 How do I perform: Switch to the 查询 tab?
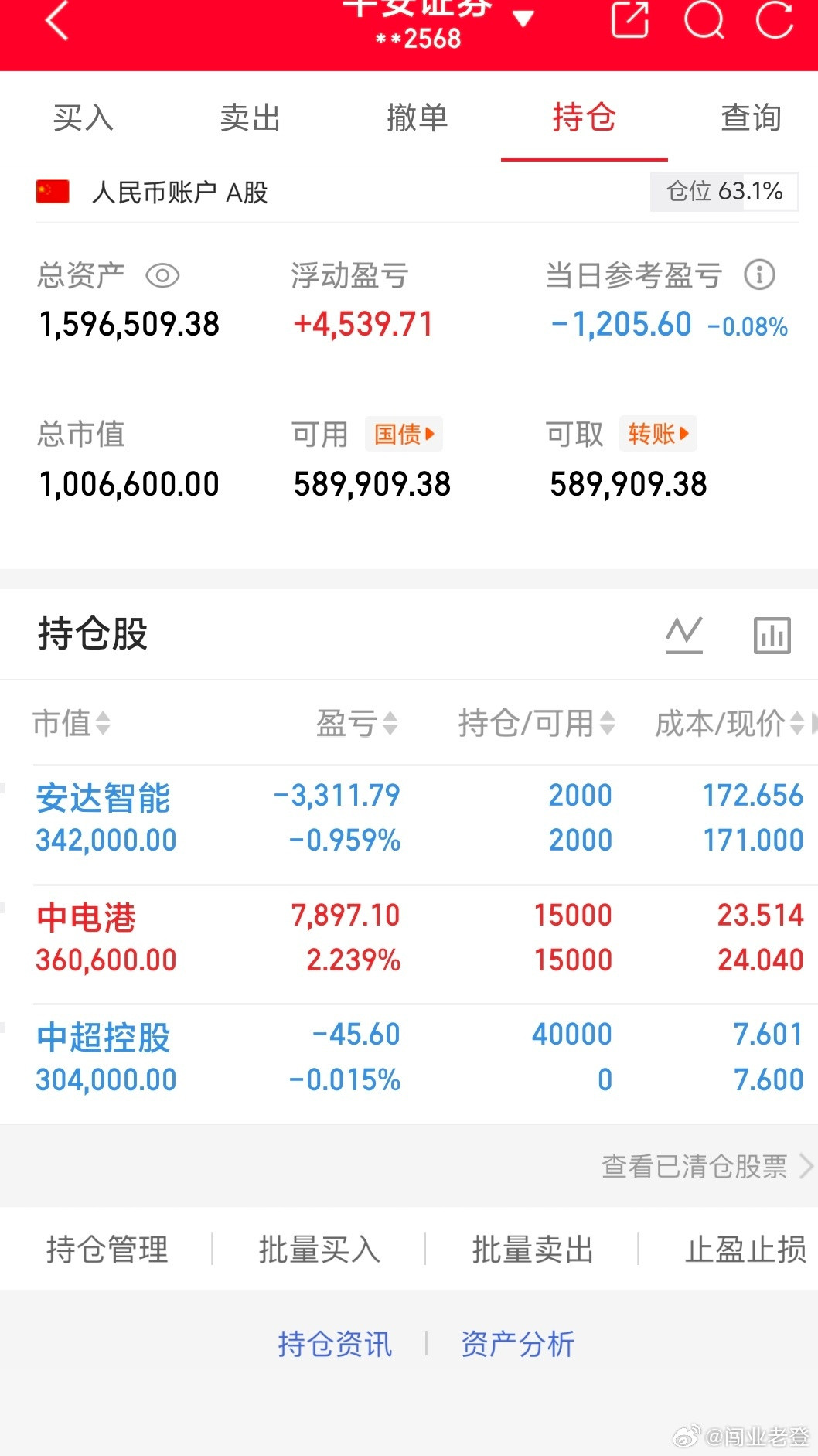[751, 118]
